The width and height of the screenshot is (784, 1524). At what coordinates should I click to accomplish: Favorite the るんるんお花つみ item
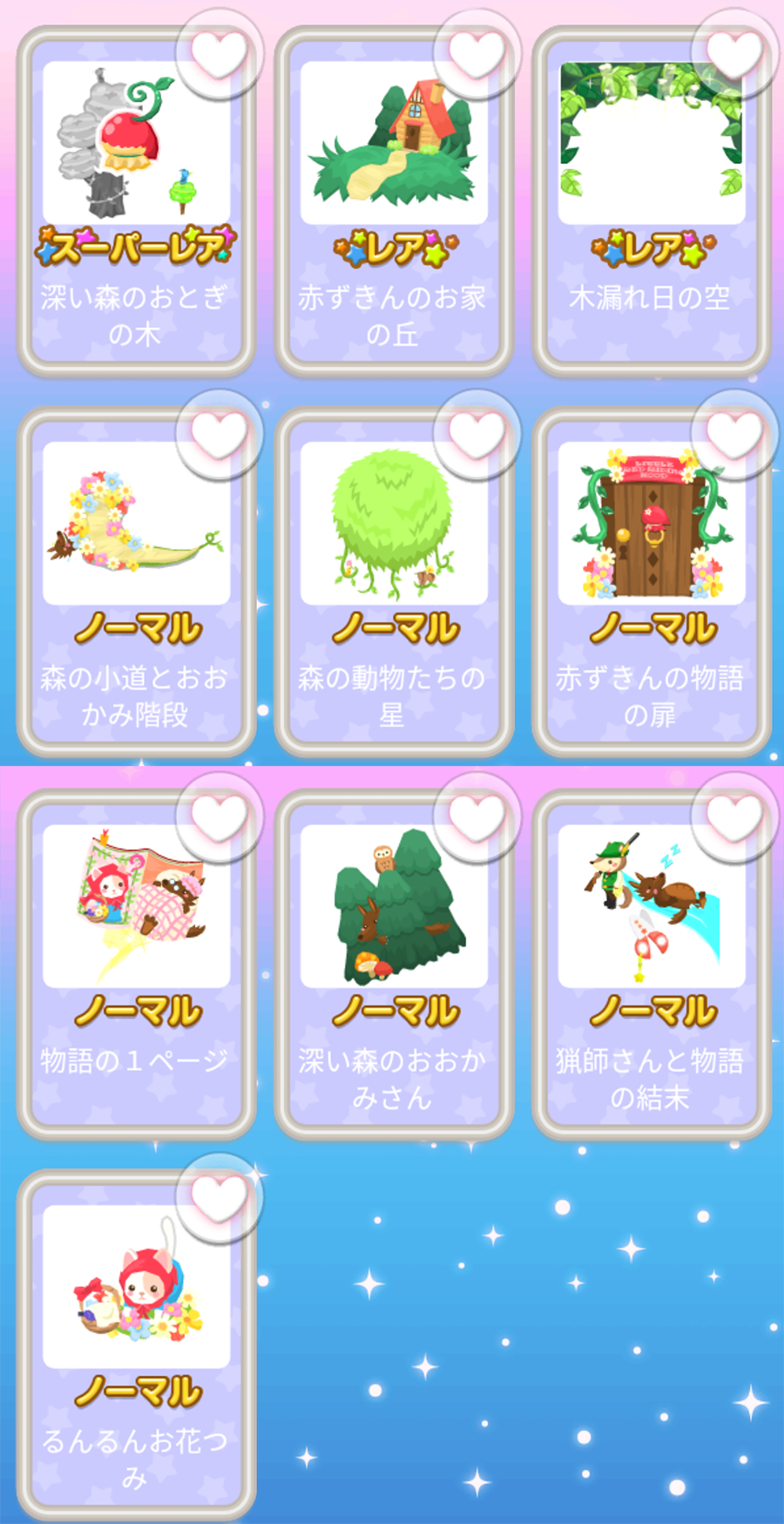pos(219,1197)
